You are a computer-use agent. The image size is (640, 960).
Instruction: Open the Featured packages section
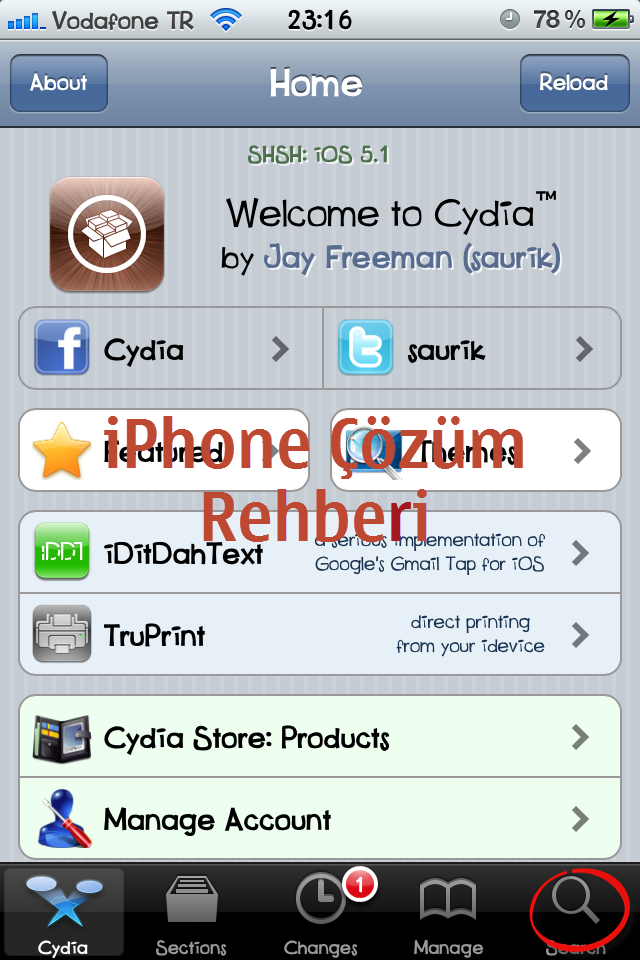click(x=164, y=451)
